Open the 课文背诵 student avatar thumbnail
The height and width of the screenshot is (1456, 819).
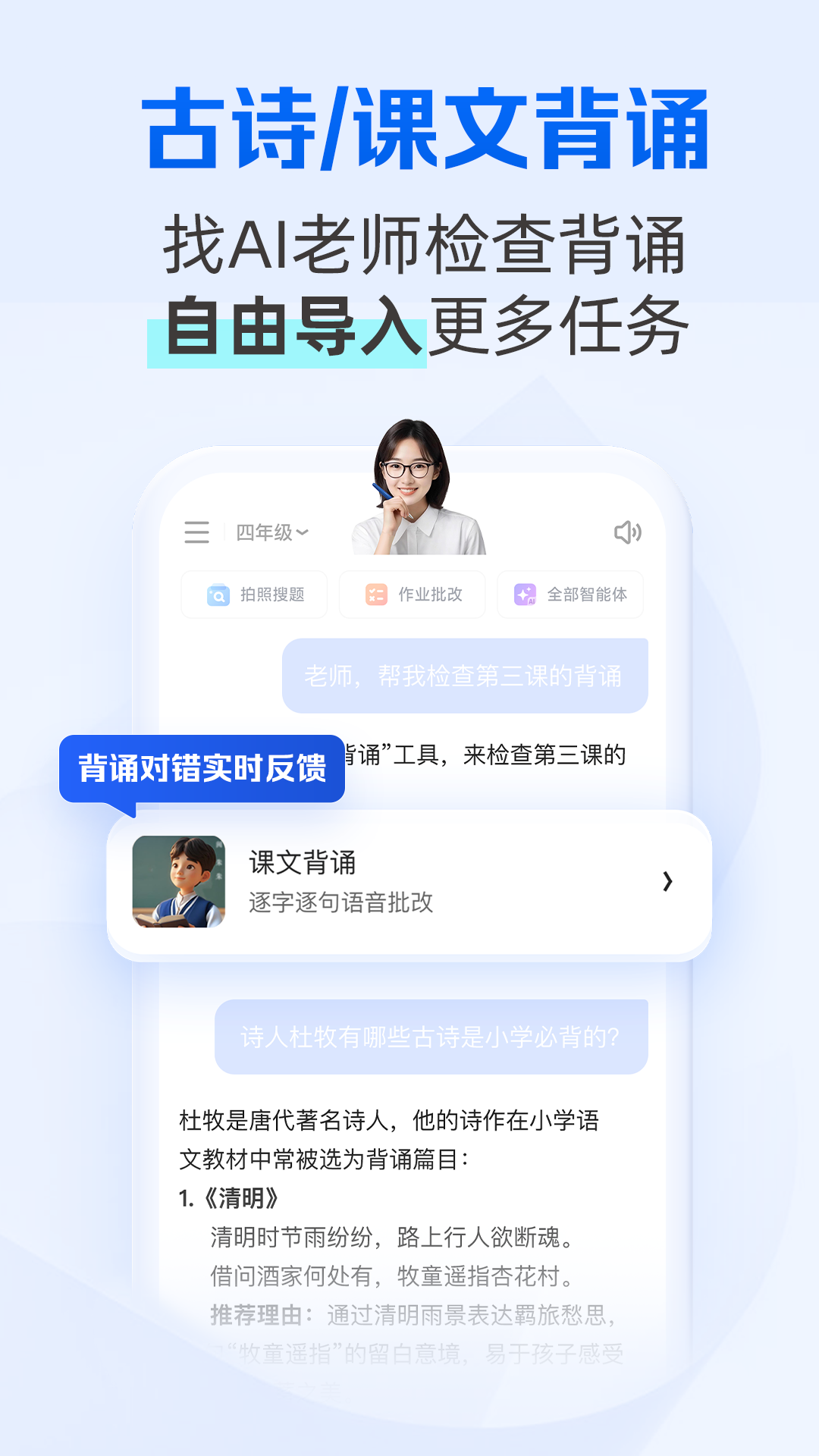point(180,883)
